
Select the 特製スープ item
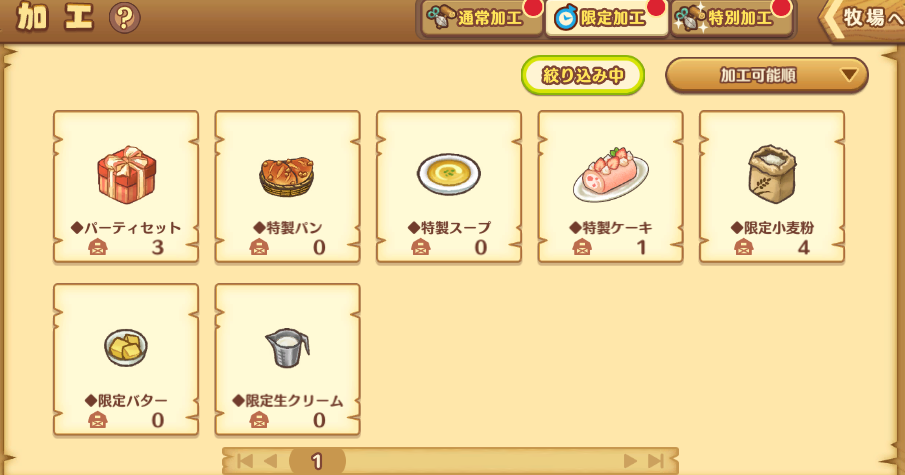(449, 186)
